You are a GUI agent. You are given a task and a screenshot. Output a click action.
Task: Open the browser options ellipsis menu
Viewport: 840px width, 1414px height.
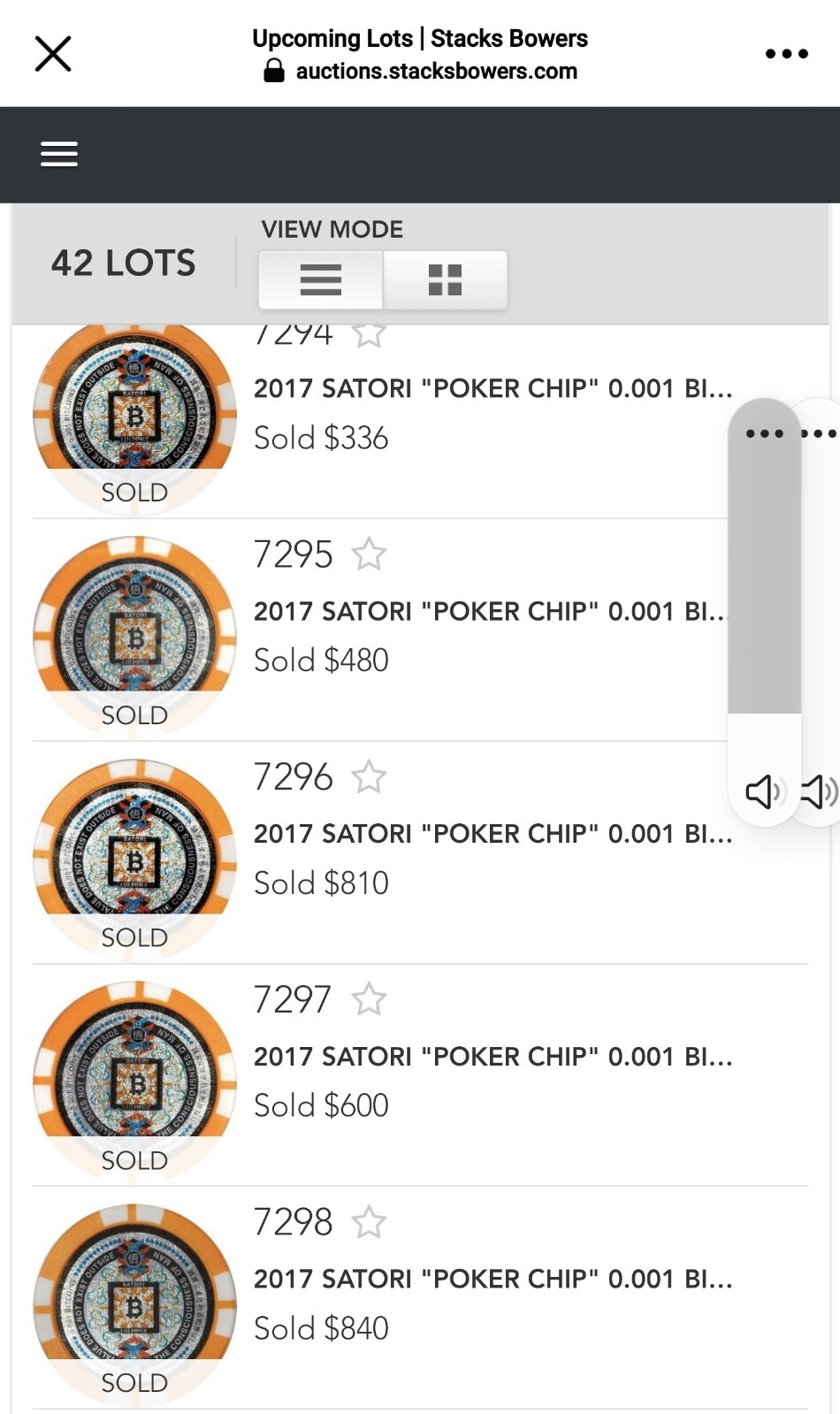[x=785, y=53]
